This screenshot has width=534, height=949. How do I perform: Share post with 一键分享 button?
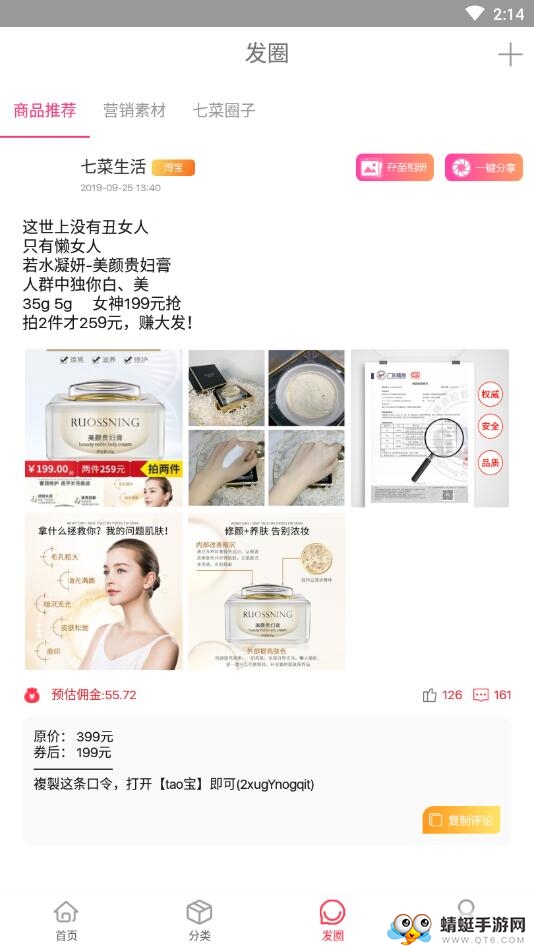point(484,168)
